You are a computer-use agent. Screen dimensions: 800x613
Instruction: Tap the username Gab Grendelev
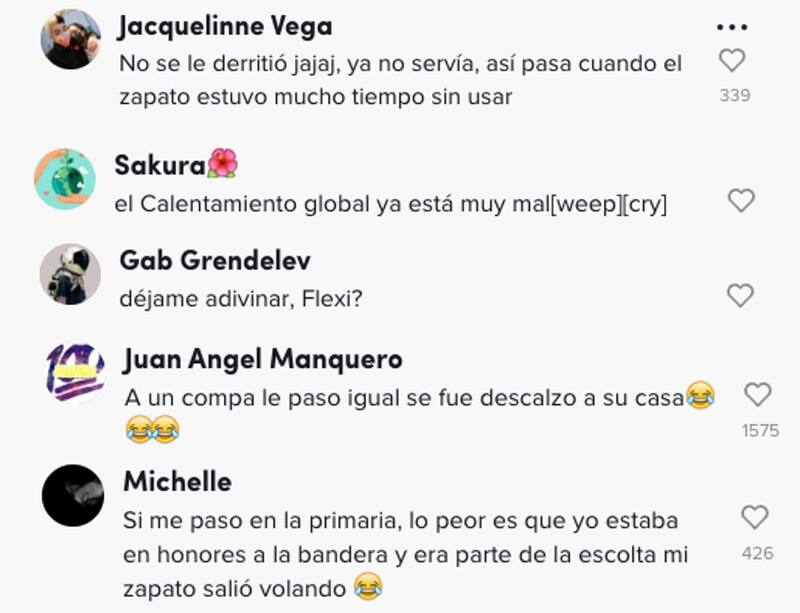pyautogui.click(x=215, y=261)
